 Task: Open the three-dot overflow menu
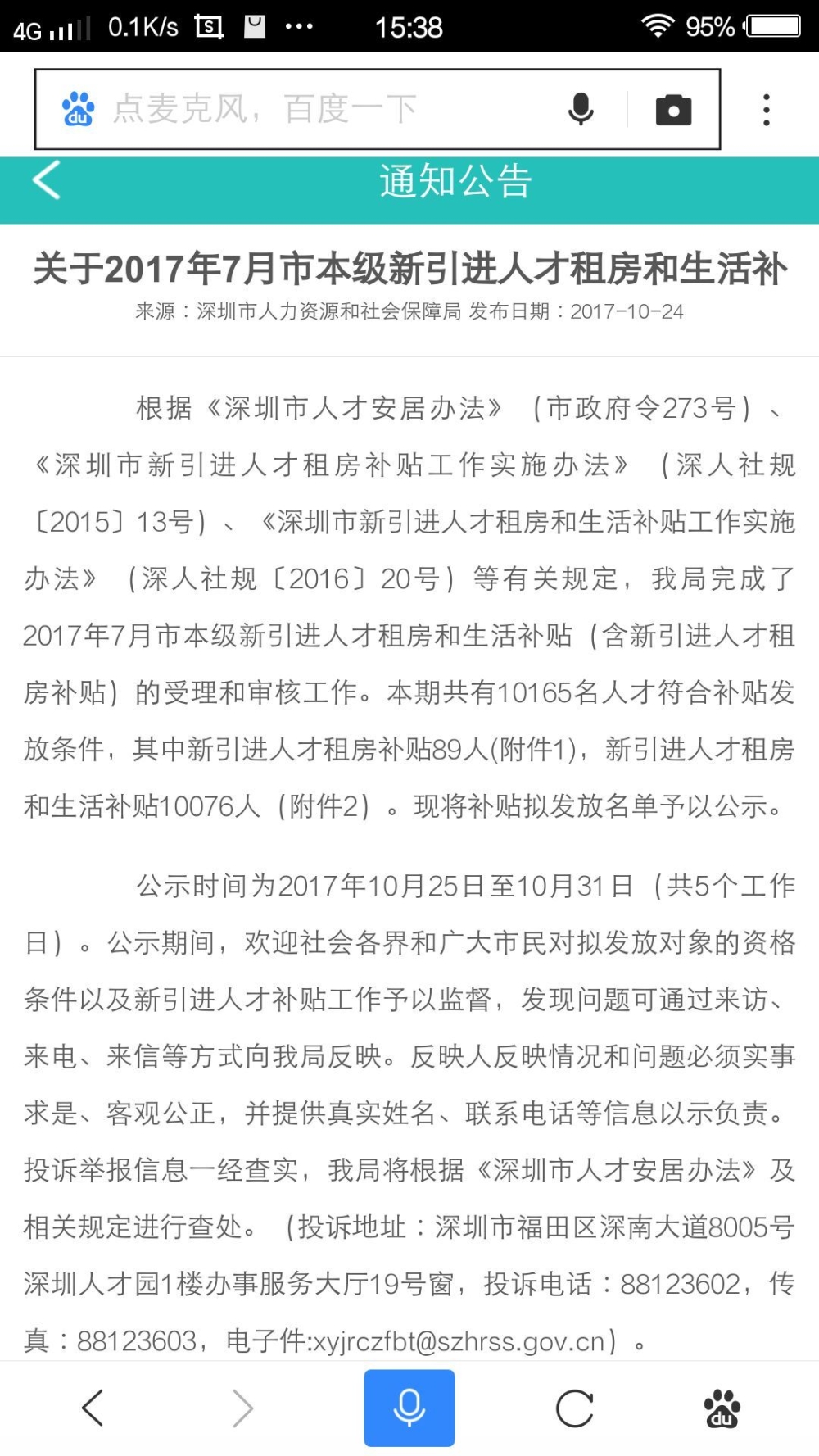click(767, 110)
